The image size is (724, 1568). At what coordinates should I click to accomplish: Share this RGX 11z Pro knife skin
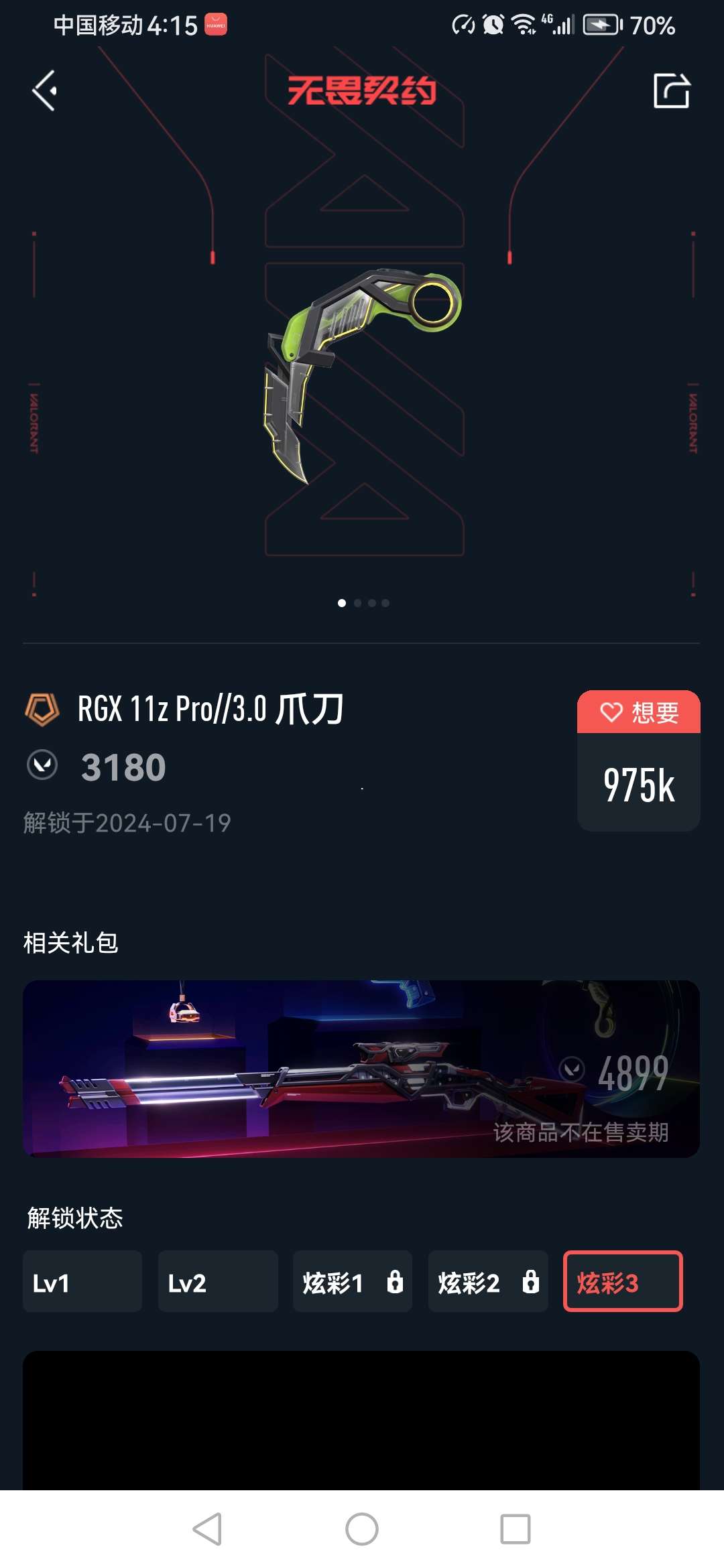[671, 90]
